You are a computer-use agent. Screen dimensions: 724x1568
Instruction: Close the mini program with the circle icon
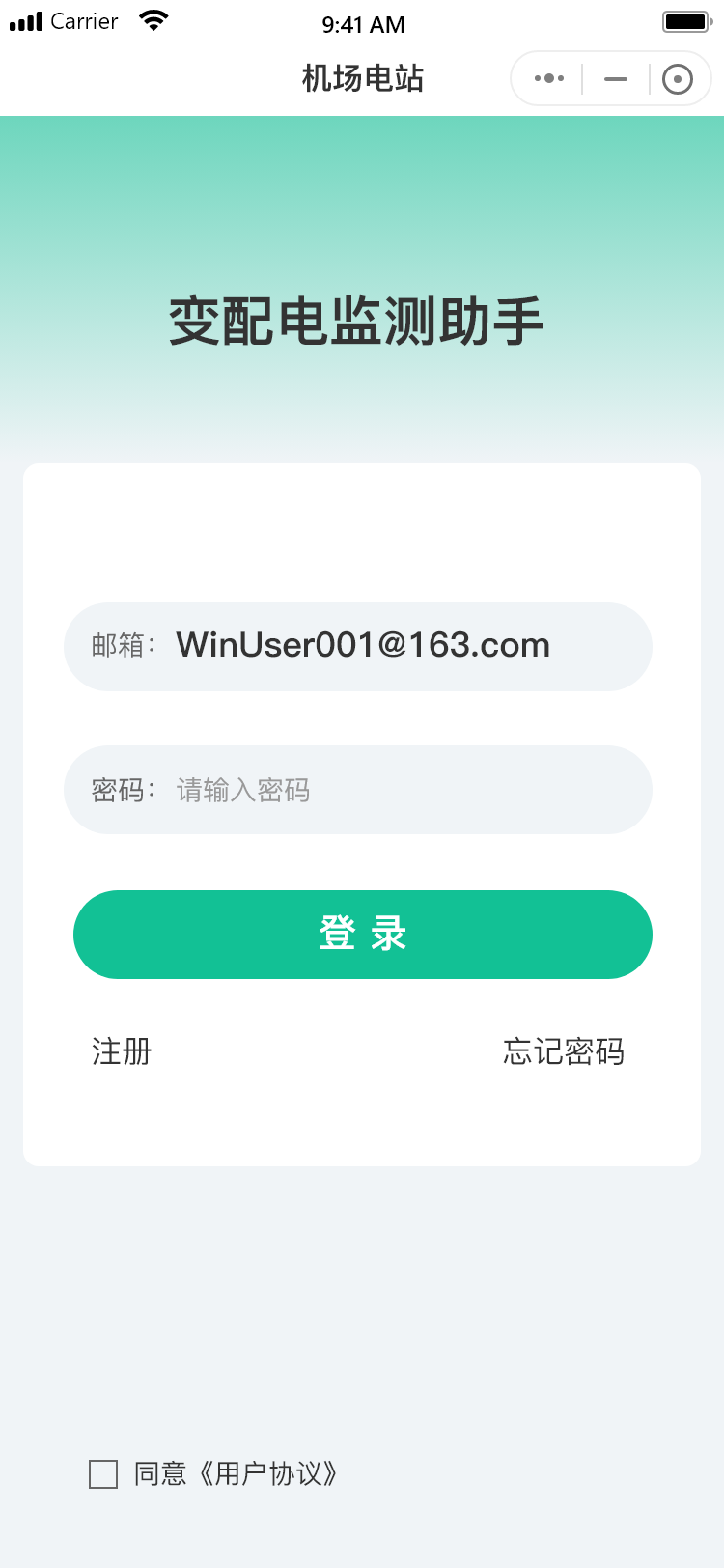pyautogui.click(x=678, y=79)
